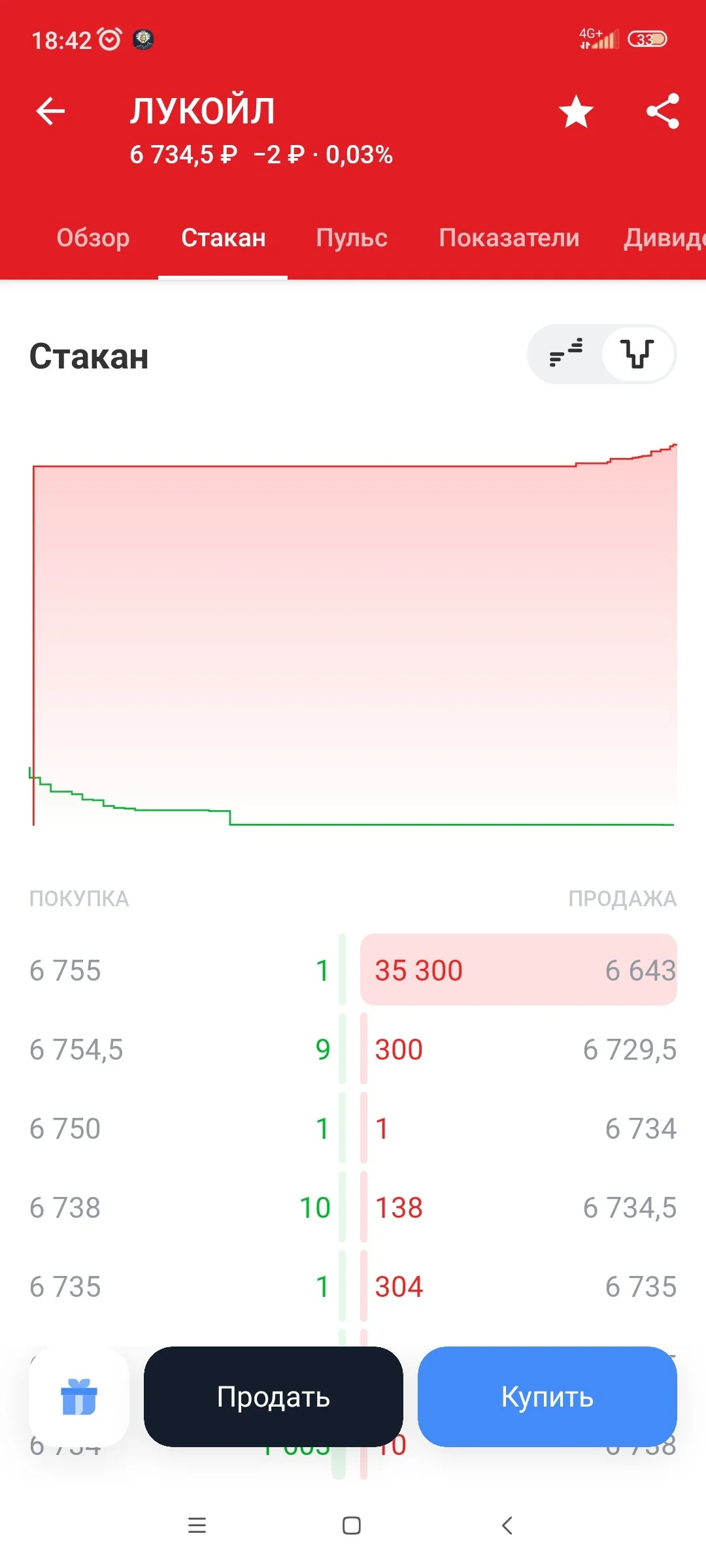The width and height of the screenshot is (706, 1568).
Task: Select the sell order at 6 643
Action: [x=518, y=970]
